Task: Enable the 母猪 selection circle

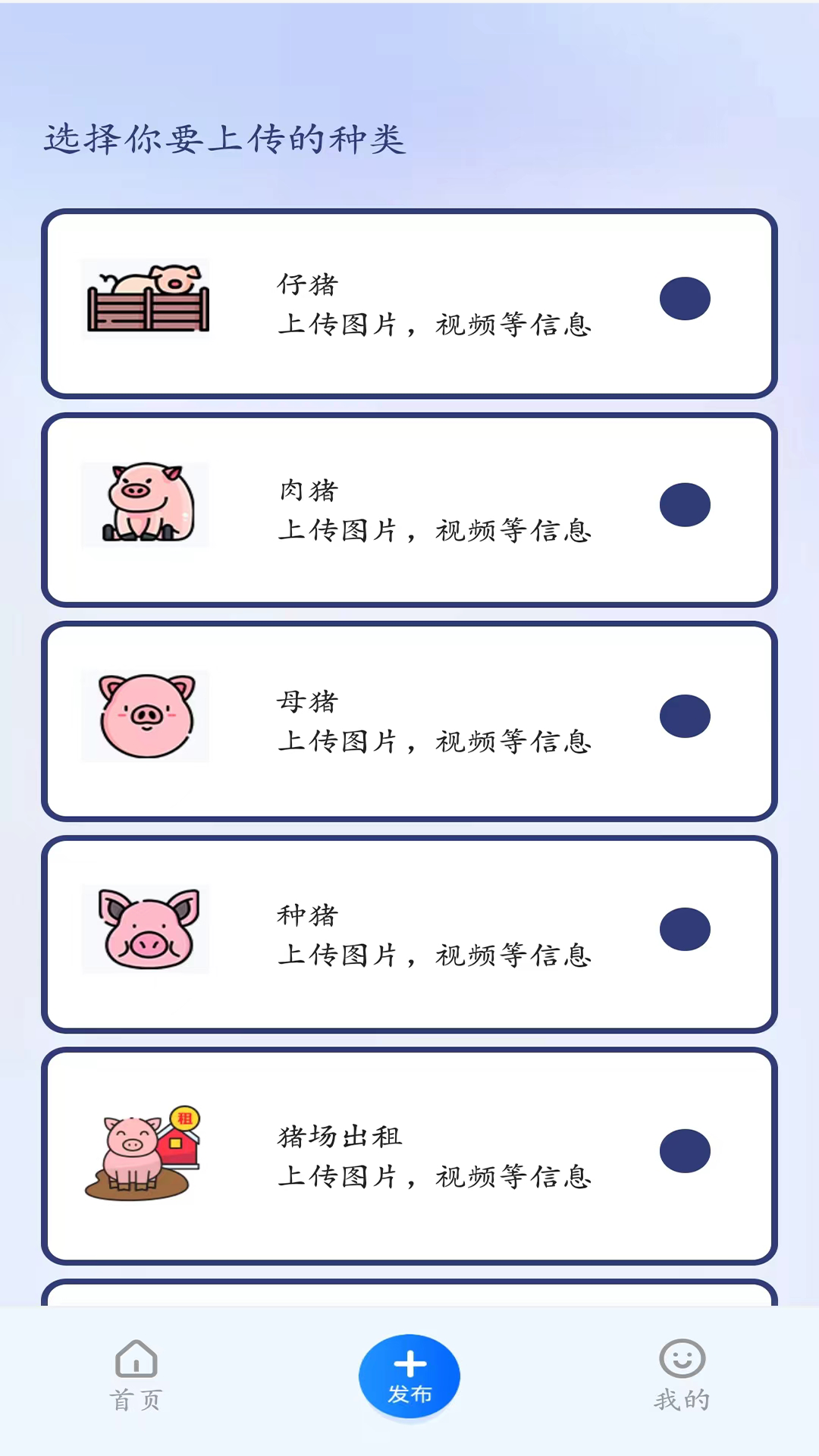Action: 685,716
